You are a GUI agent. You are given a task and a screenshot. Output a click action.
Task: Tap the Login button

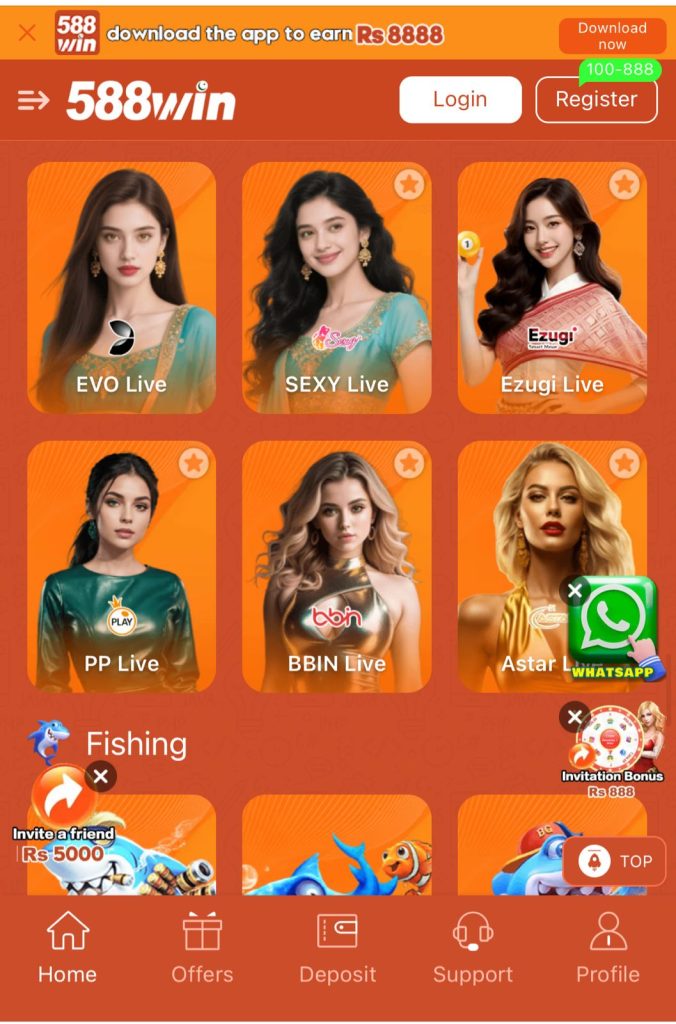pos(460,99)
